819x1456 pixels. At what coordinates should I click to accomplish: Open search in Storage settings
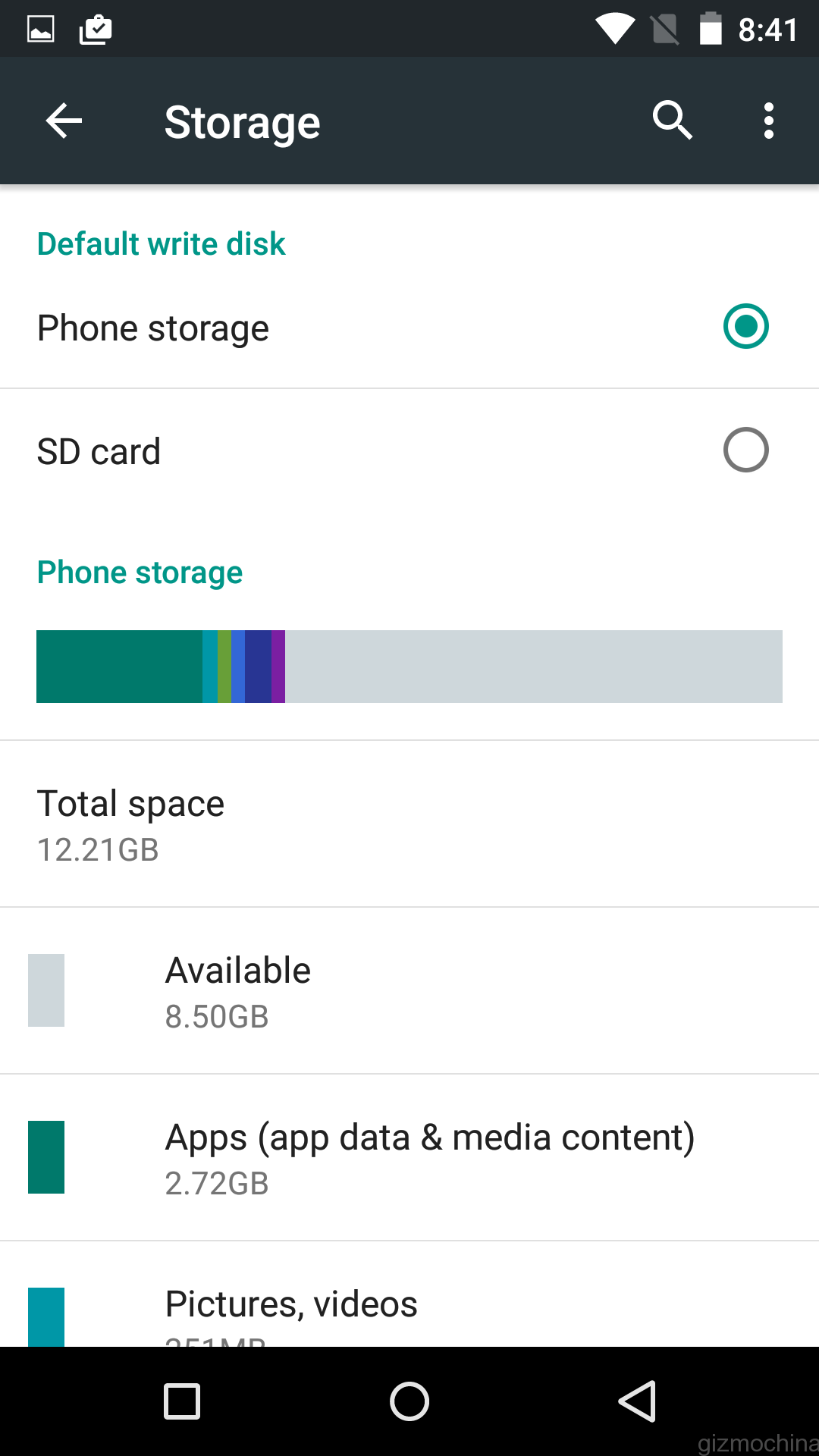[672, 121]
